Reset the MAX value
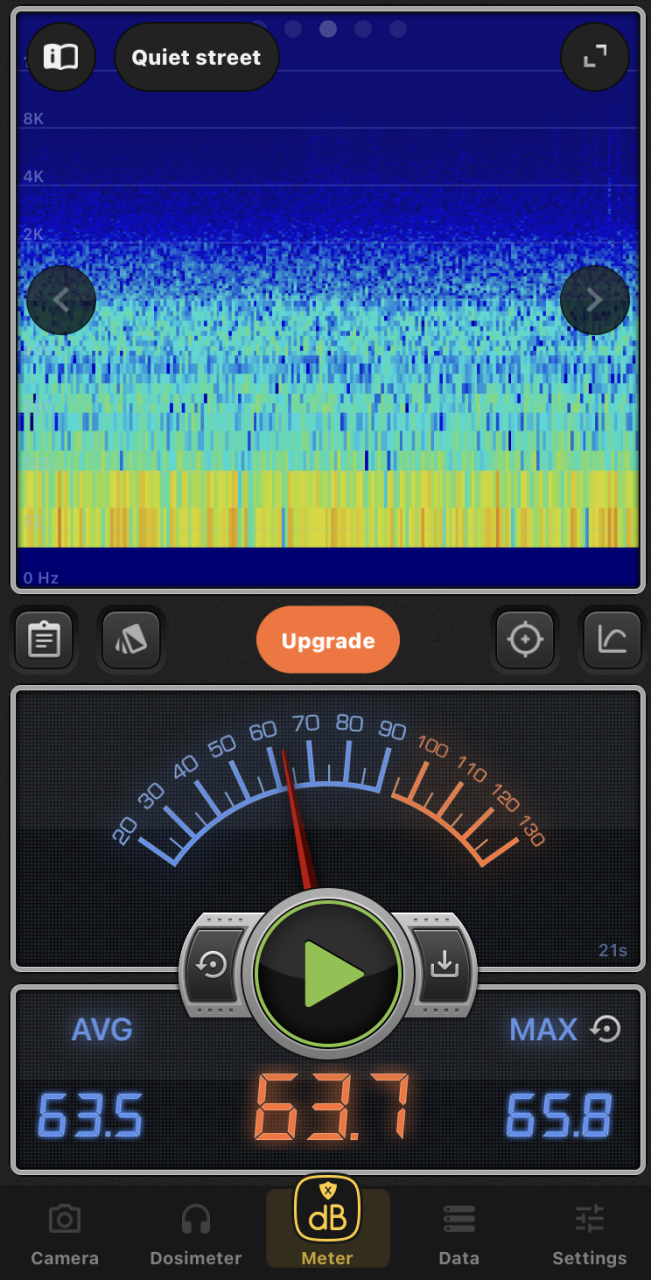The height and width of the screenshot is (1280, 651). point(606,1029)
